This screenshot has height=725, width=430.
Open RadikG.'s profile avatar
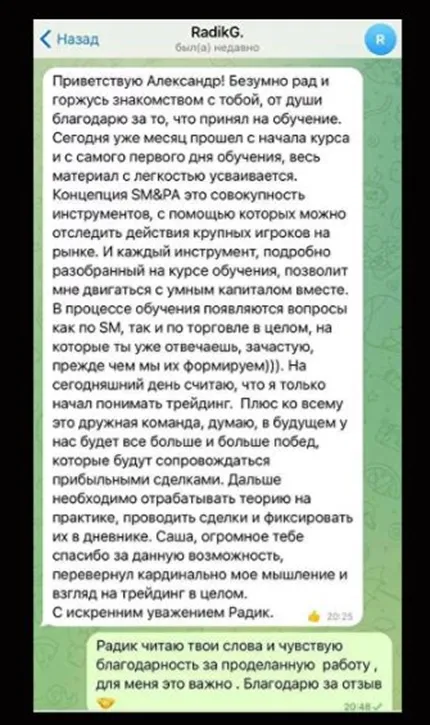tap(380, 39)
